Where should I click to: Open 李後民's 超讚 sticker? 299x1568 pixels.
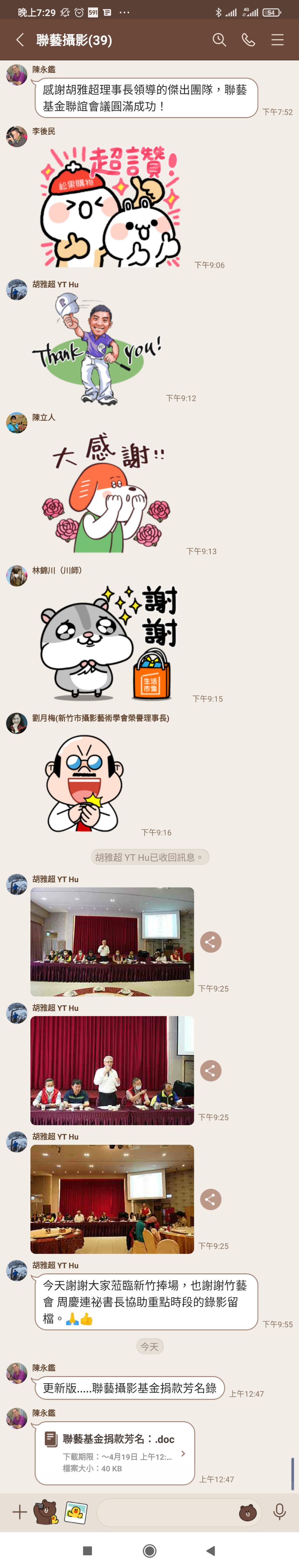[x=110, y=207]
